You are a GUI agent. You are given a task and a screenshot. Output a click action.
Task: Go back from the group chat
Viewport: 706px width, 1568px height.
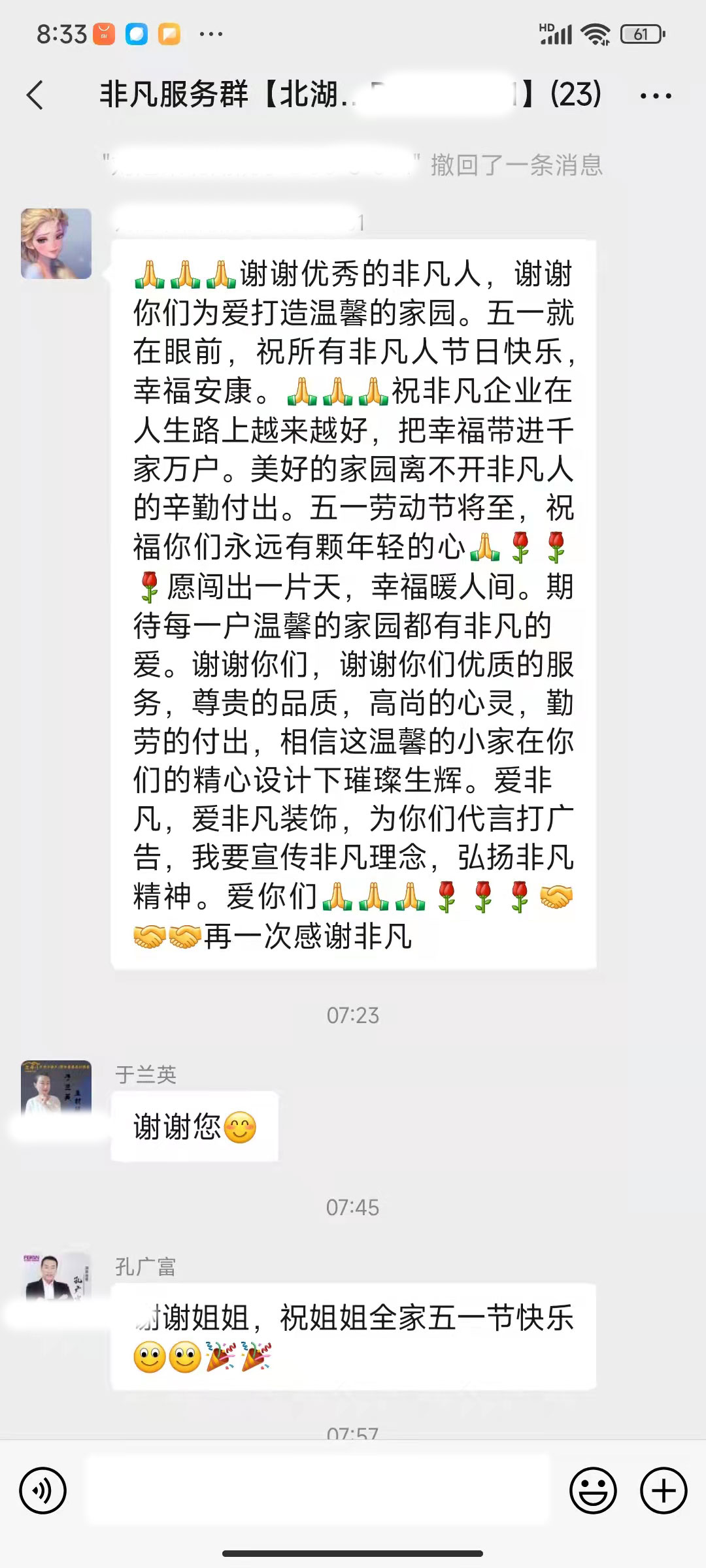tap(35, 95)
